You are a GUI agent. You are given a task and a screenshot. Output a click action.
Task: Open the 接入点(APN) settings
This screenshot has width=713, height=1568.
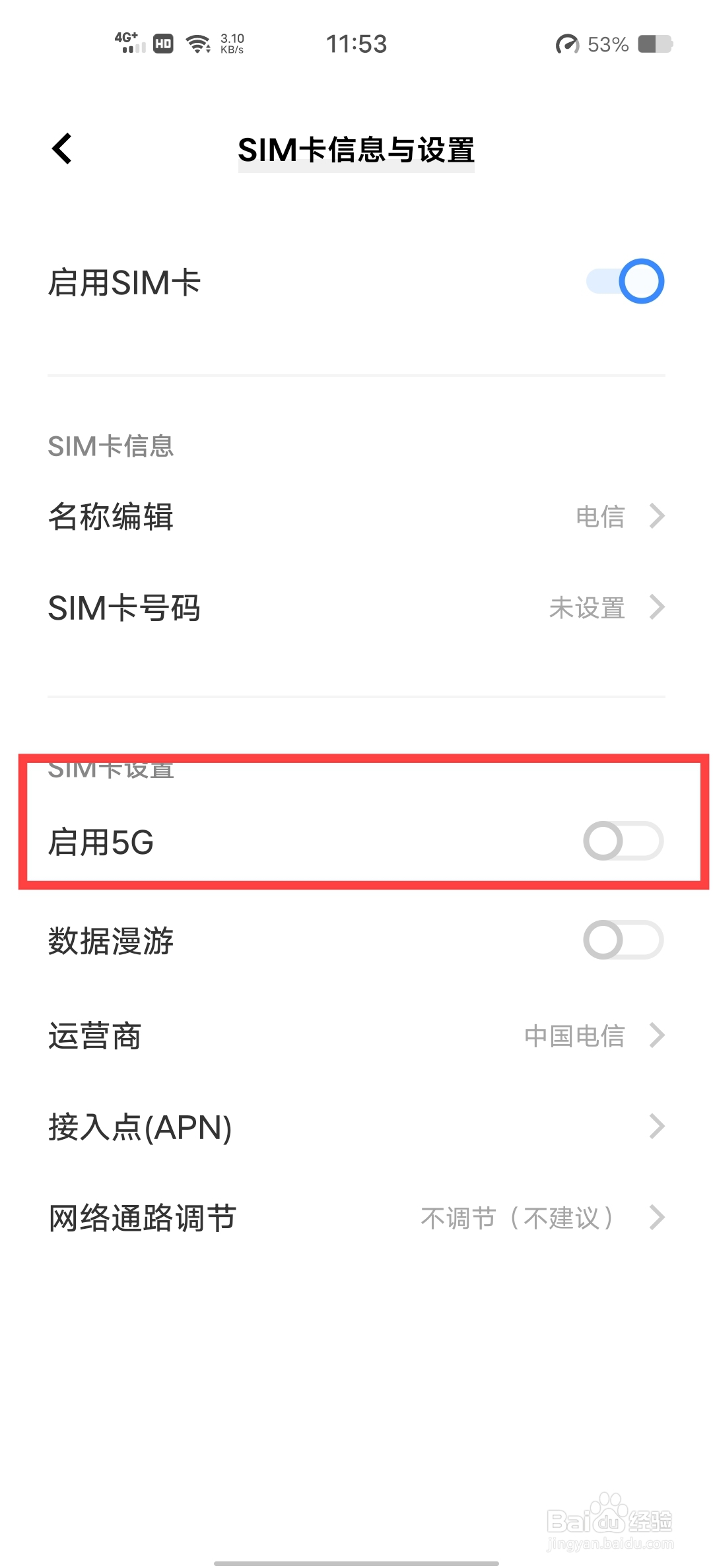click(x=356, y=1127)
